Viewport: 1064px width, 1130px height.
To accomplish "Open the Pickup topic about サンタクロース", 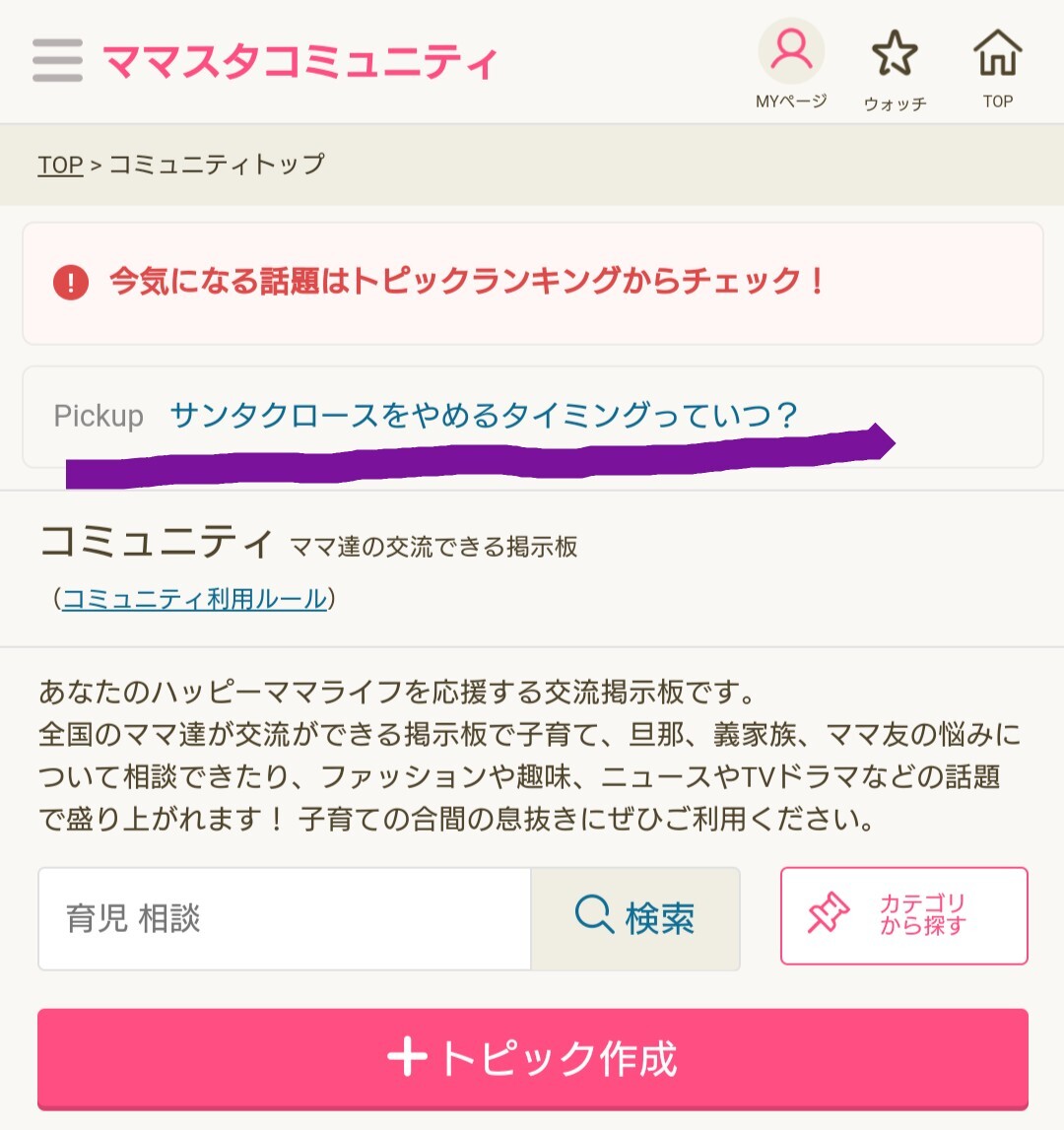I will pos(483,416).
